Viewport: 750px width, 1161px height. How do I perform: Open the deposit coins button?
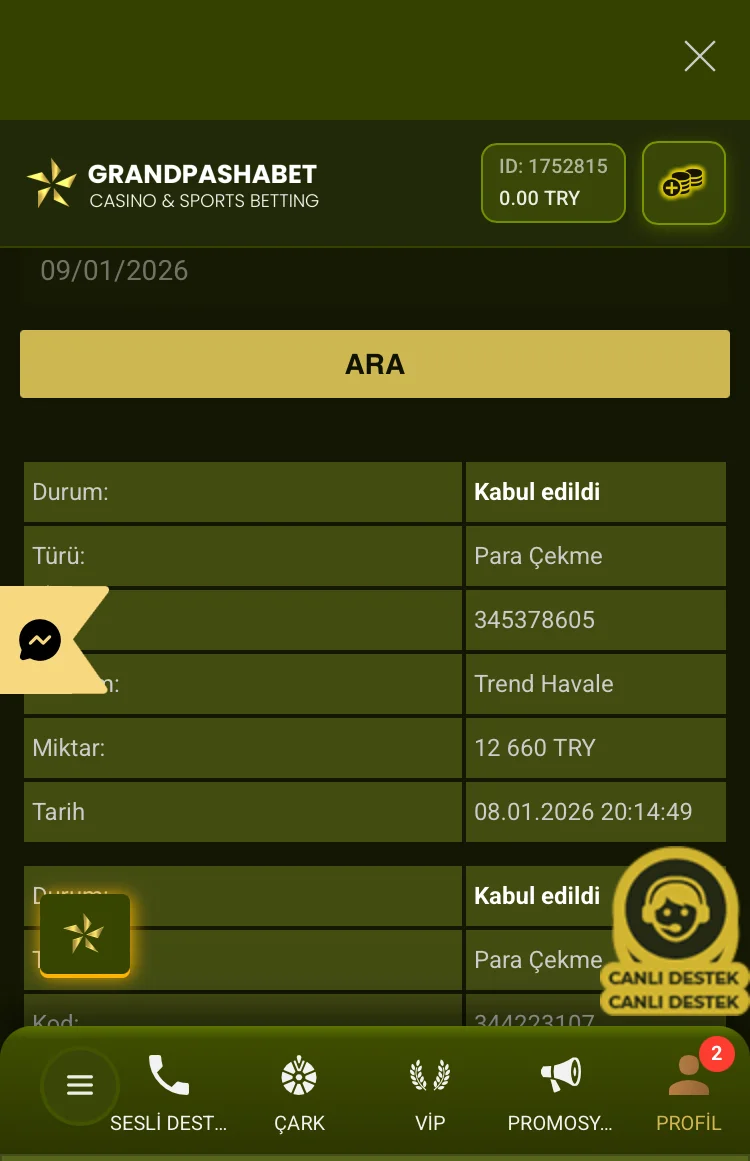pos(683,183)
